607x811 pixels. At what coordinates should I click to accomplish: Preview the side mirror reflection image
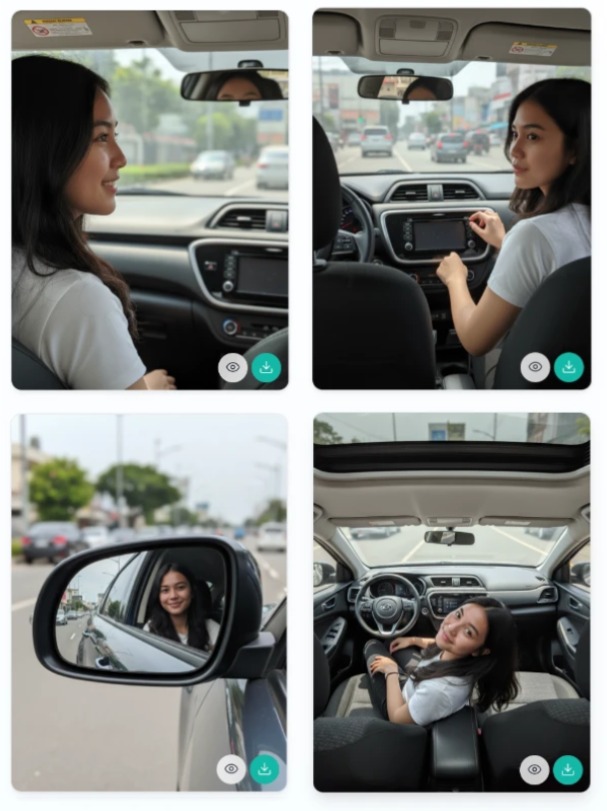tap(231, 769)
